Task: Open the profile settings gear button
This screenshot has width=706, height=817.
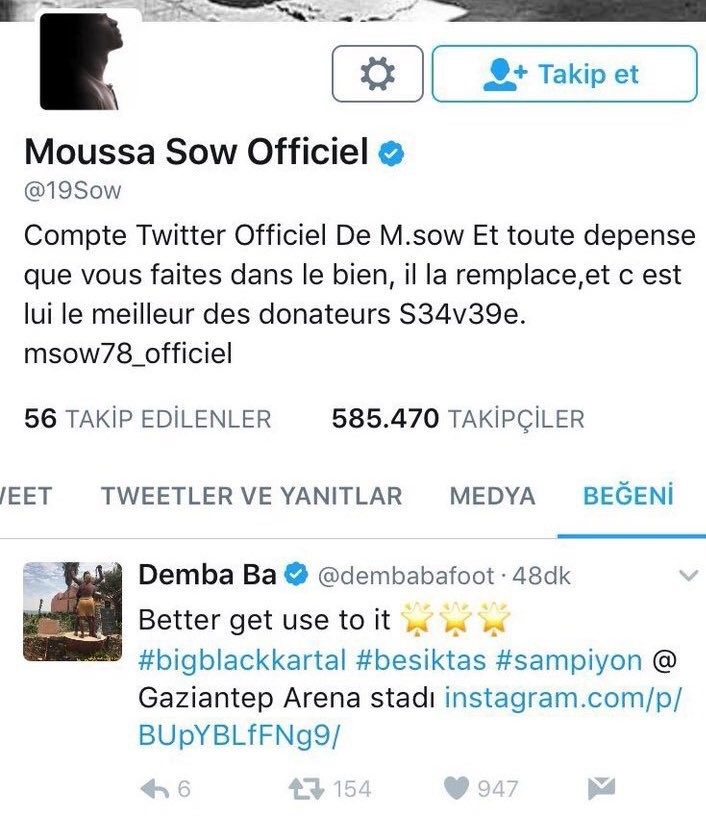Action: 377,74
